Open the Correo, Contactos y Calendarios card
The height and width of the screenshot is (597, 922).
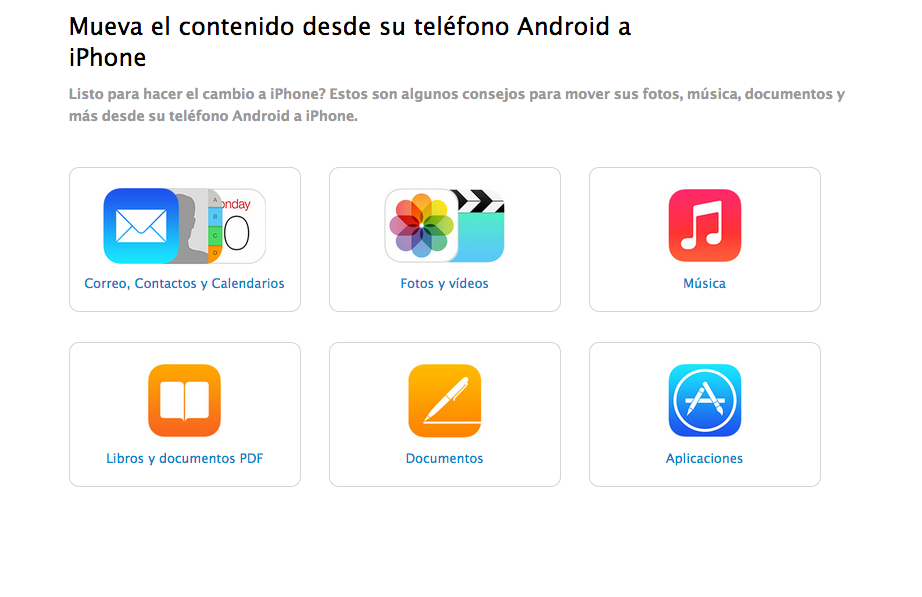pyautogui.click(x=184, y=240)
